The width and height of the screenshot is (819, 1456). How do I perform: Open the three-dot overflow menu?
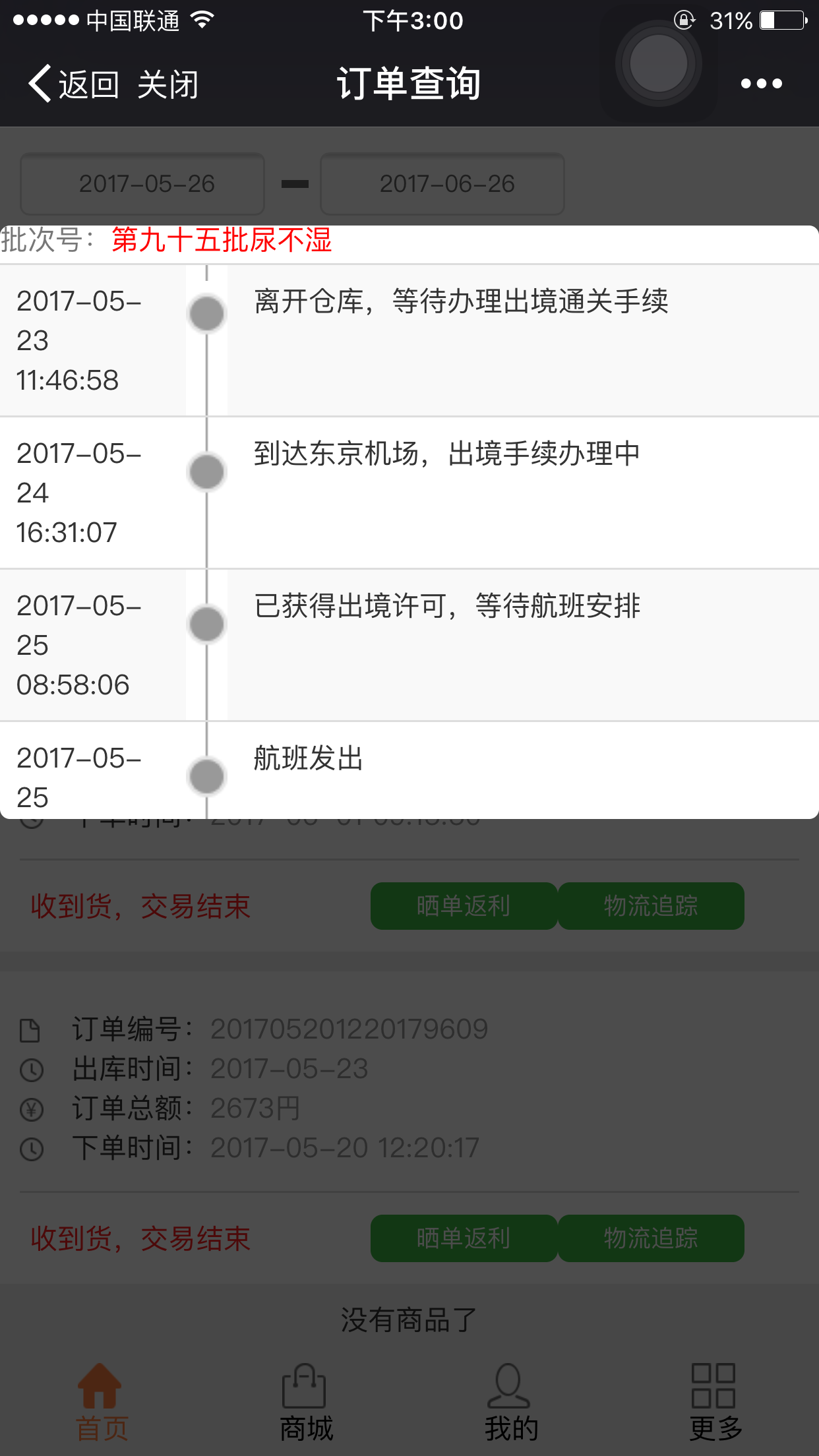[761, 84]
